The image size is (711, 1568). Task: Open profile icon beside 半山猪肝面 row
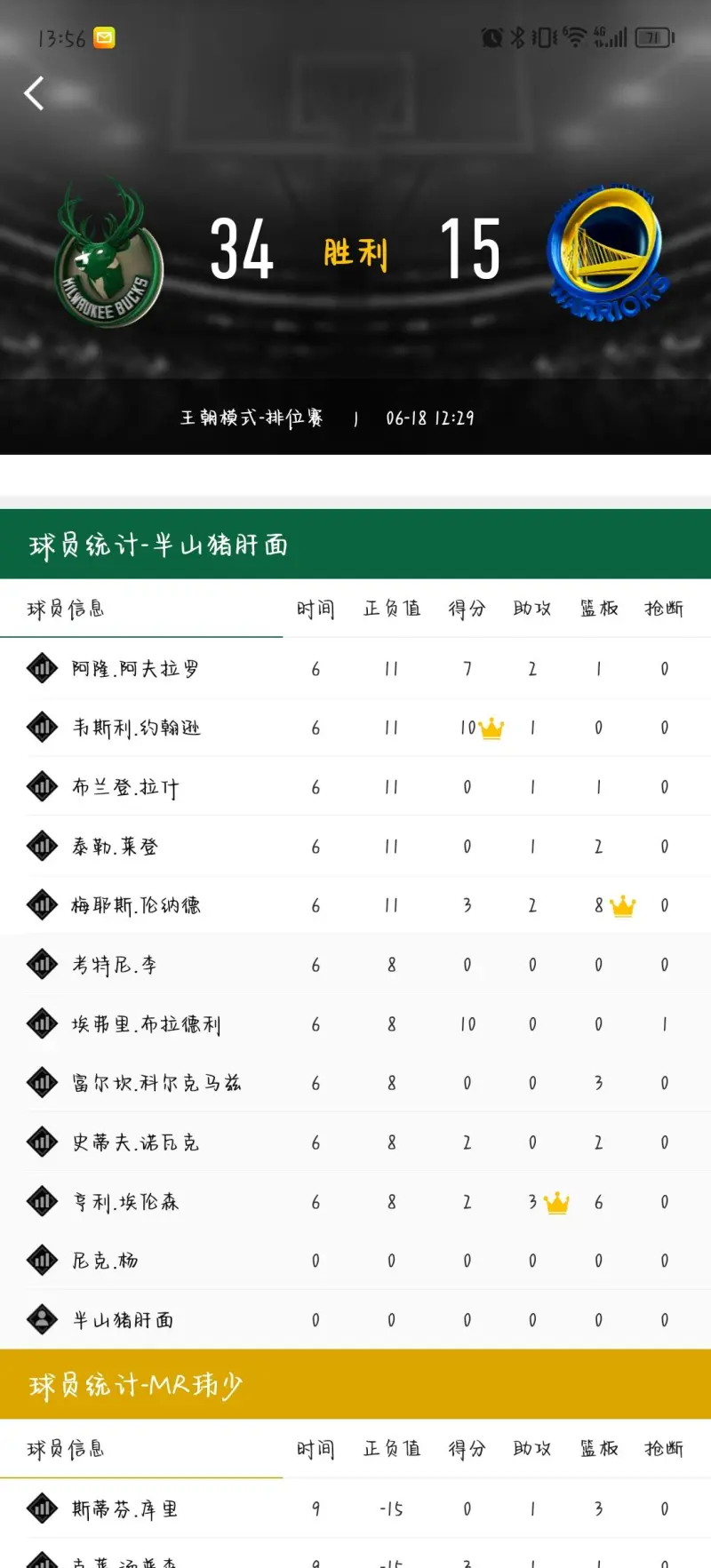(42, 1319)
